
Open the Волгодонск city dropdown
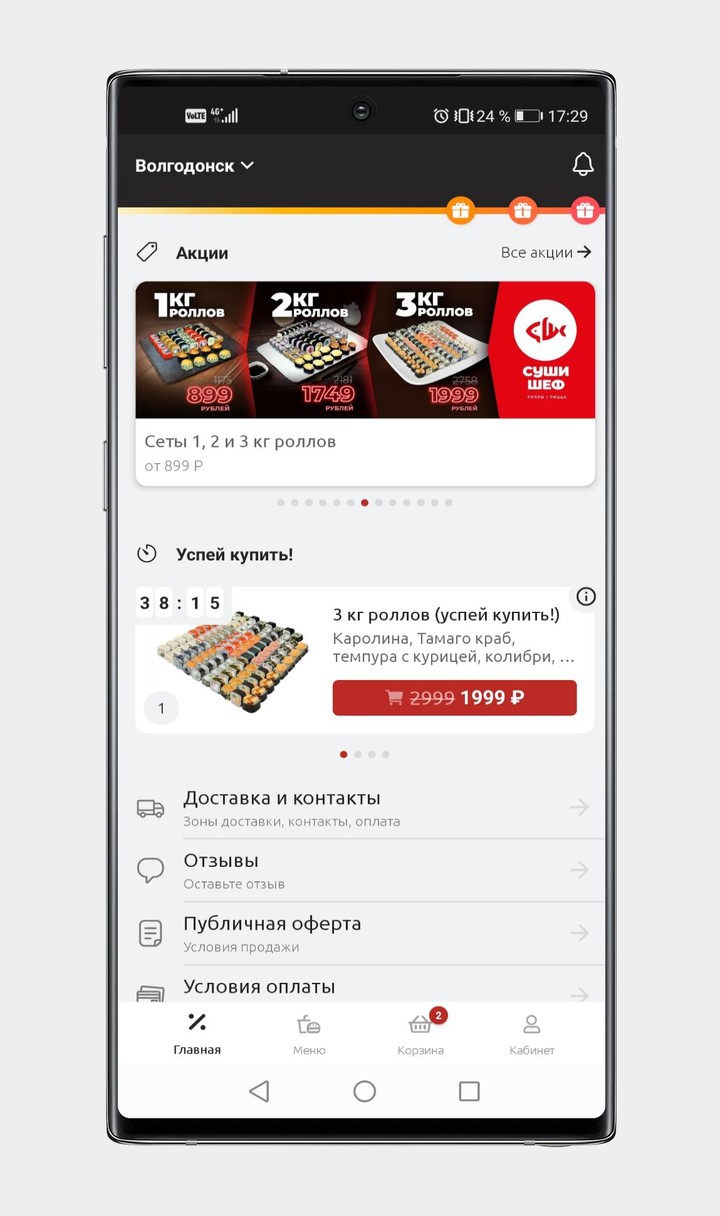195,166
